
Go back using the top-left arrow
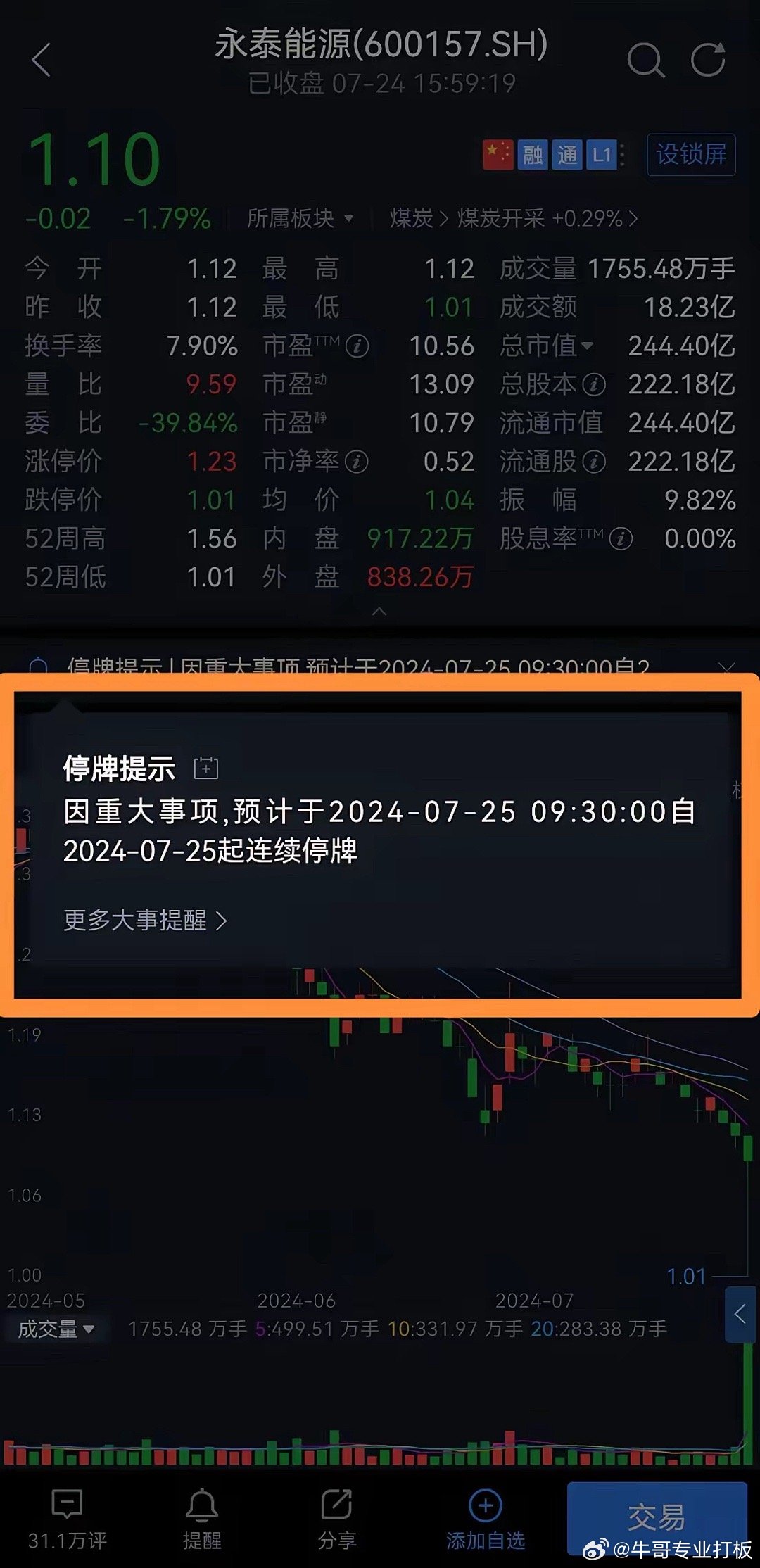pos(42,60)
